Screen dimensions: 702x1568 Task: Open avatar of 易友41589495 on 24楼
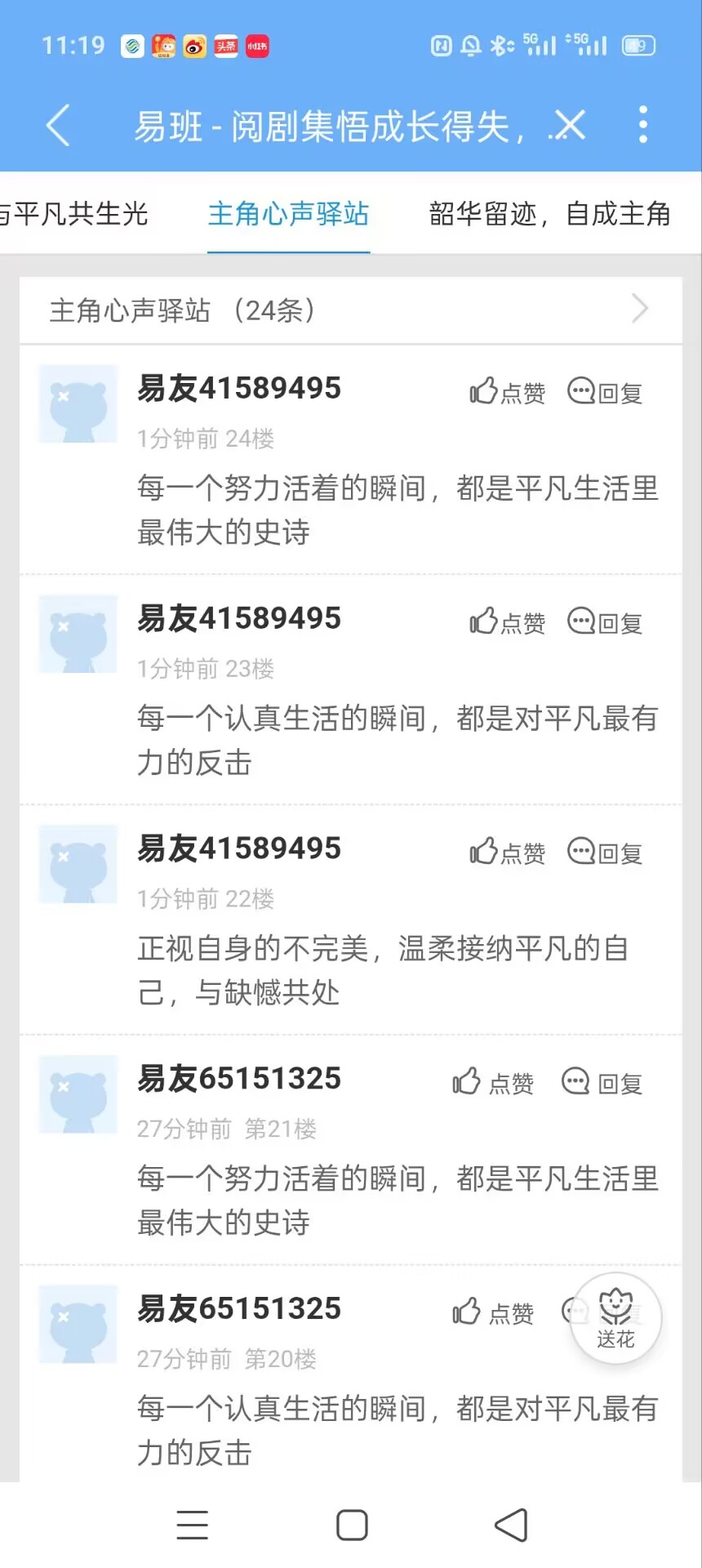pos(78,404)
